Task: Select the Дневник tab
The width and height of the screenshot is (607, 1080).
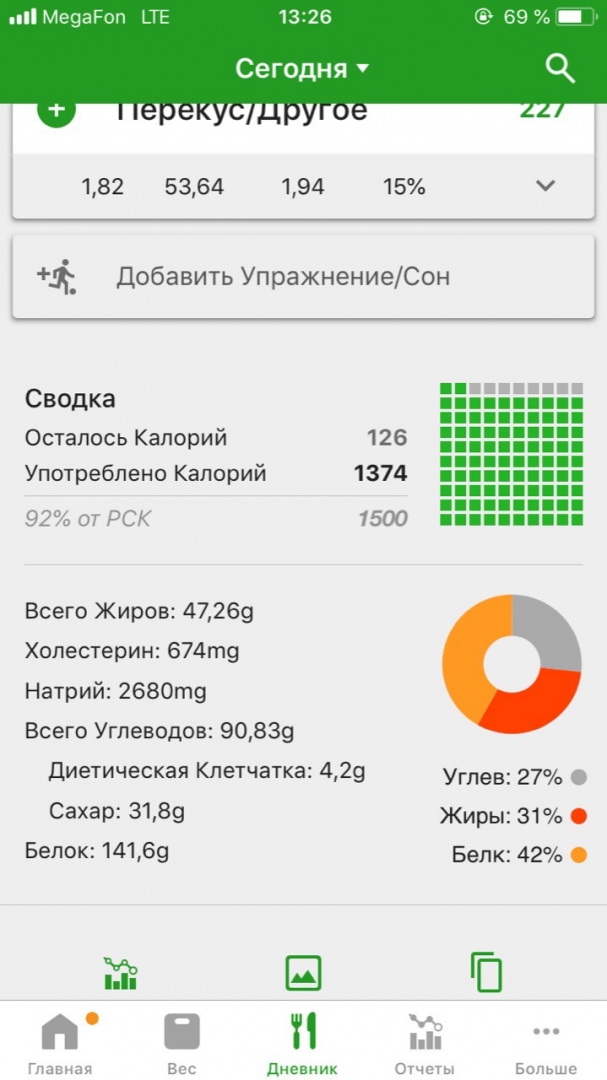Action: point(303,1042)
